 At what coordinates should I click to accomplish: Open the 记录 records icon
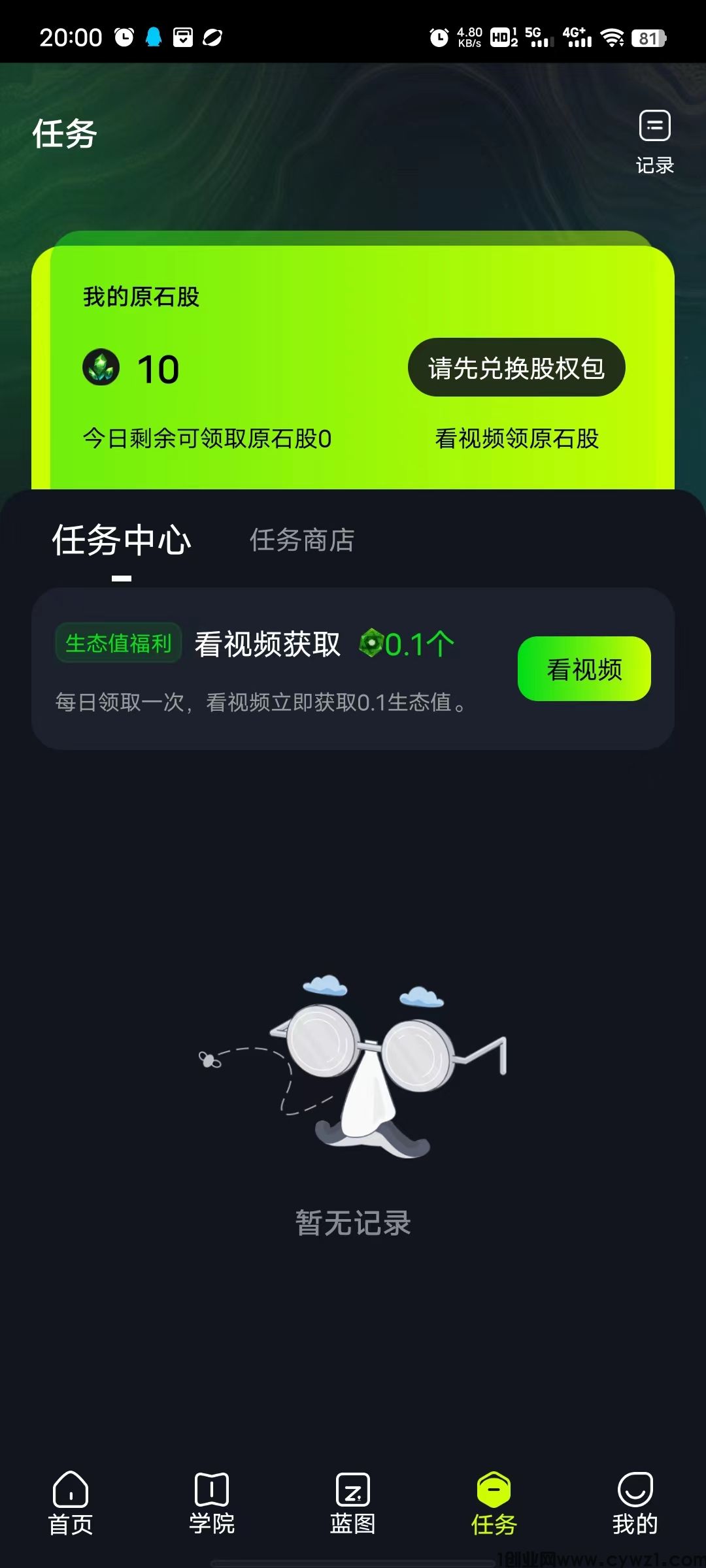tap(654, 140)
